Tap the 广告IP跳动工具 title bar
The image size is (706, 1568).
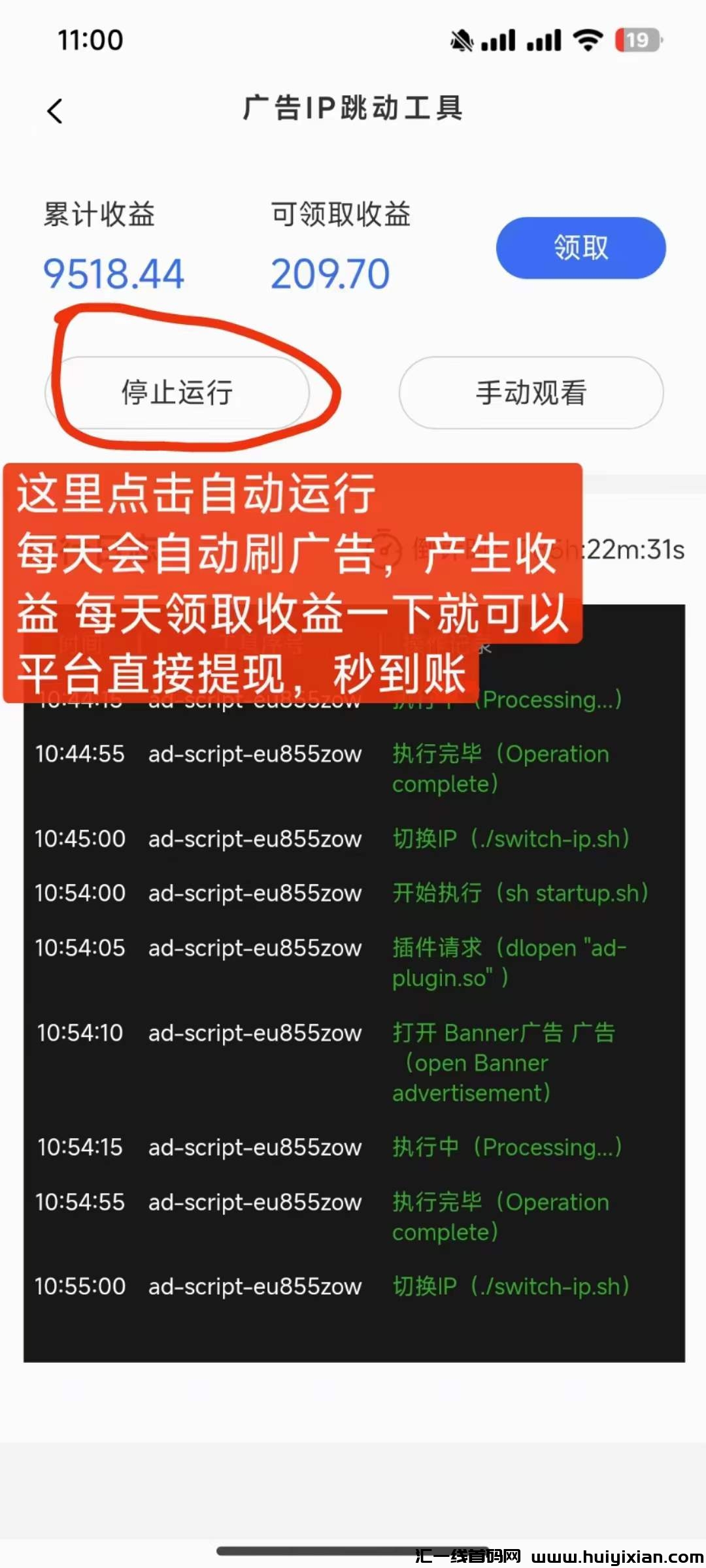353,110
